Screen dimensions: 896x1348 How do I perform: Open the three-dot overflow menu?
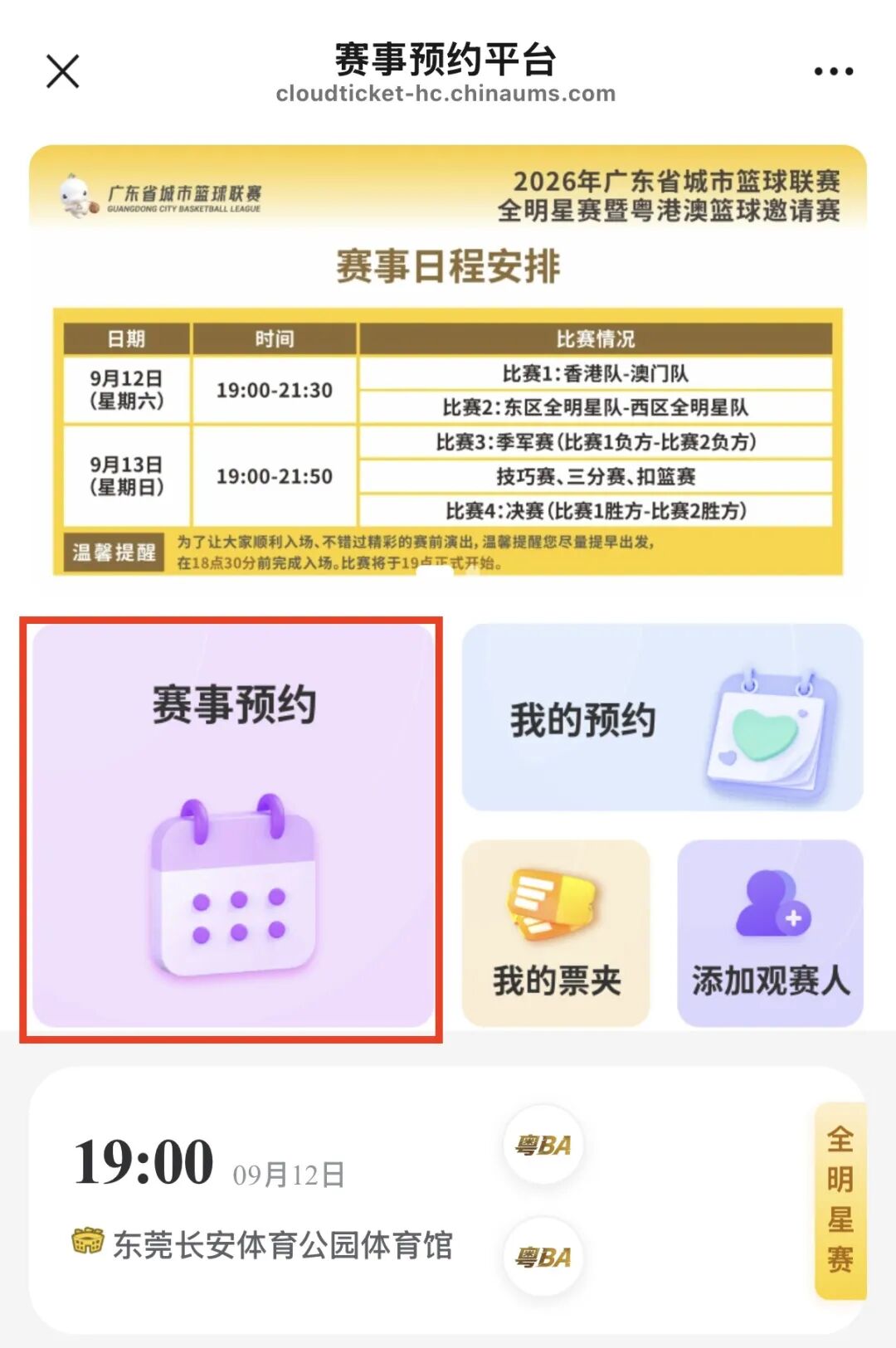click(833, 71)
